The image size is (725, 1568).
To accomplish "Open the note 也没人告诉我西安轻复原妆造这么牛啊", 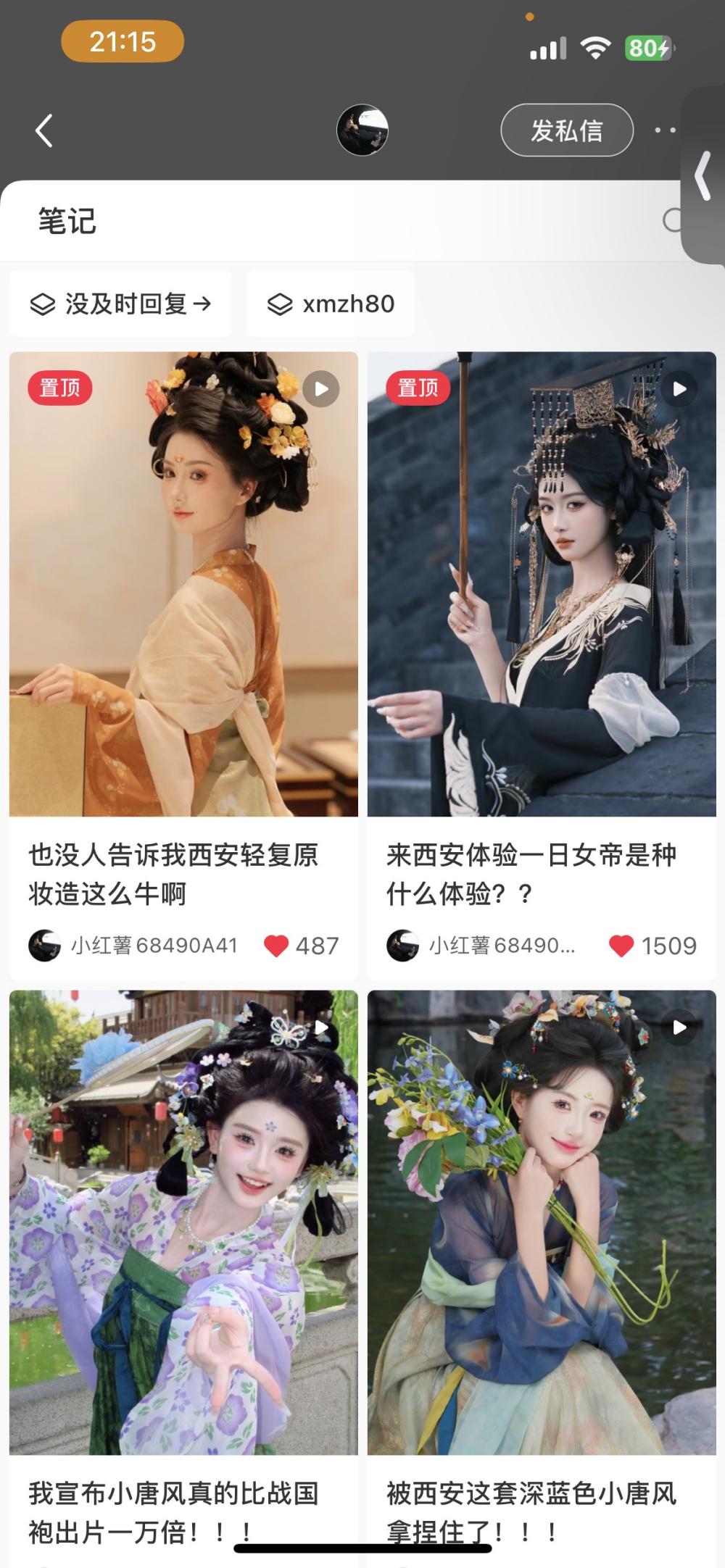I will click(183, 584).
